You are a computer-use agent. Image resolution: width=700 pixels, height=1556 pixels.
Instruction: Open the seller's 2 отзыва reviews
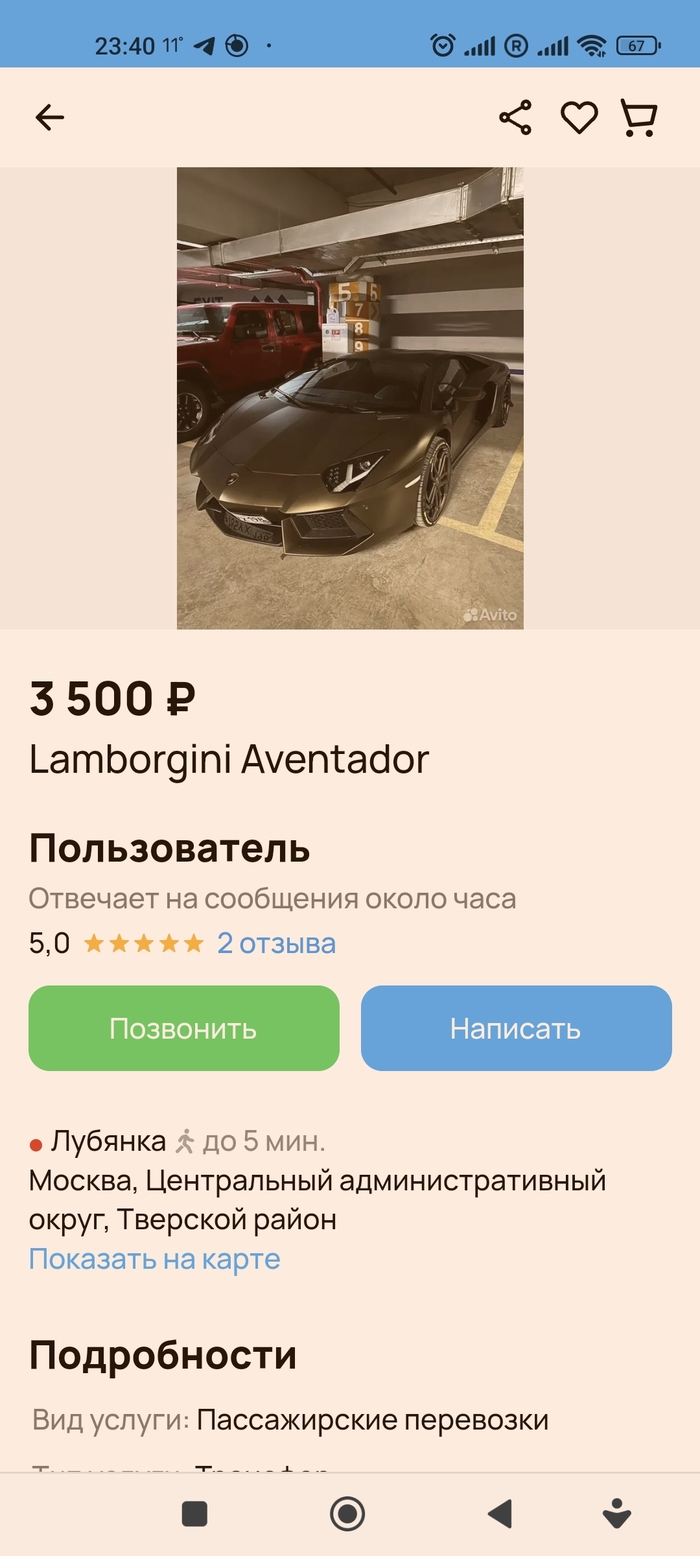tap(276, 943)
